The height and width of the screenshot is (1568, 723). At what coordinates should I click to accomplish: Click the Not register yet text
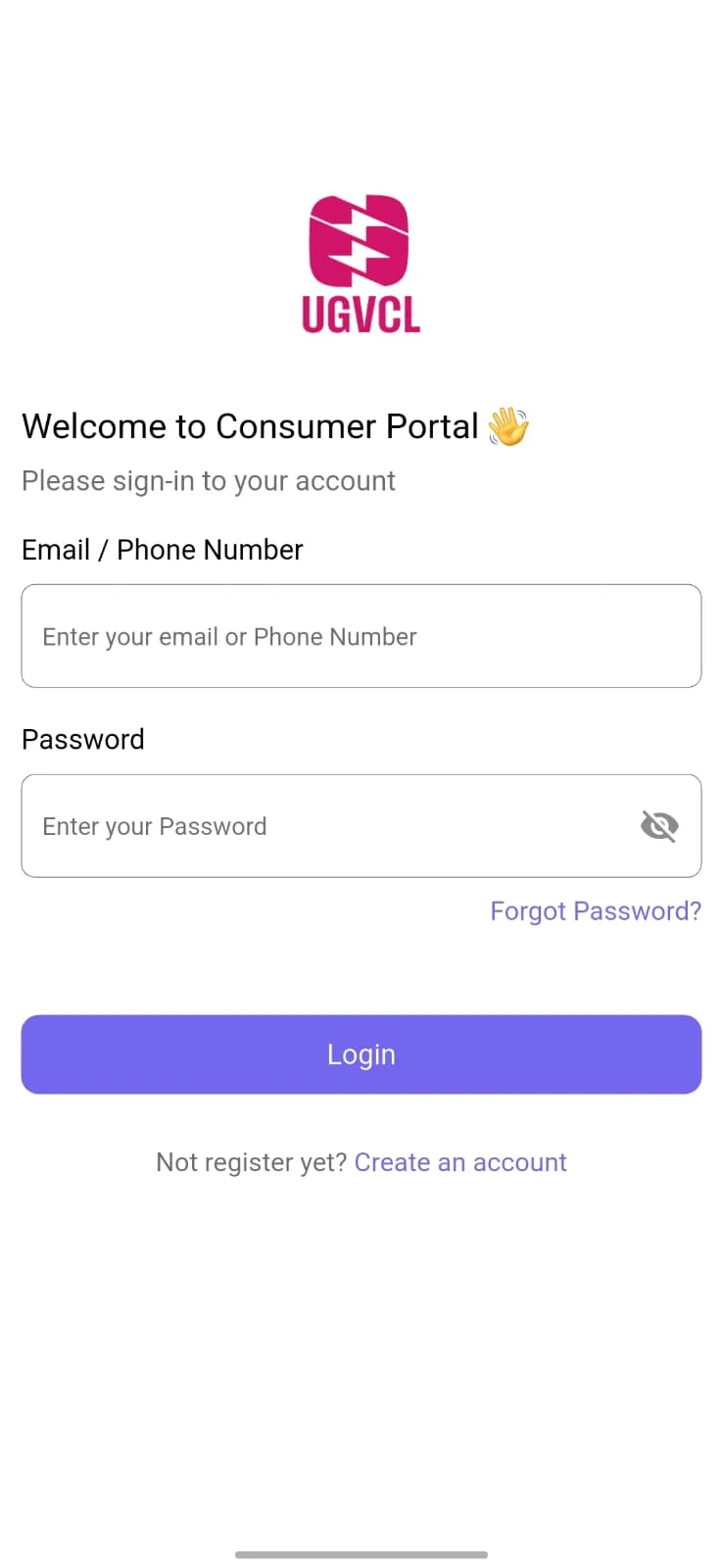252,1162
